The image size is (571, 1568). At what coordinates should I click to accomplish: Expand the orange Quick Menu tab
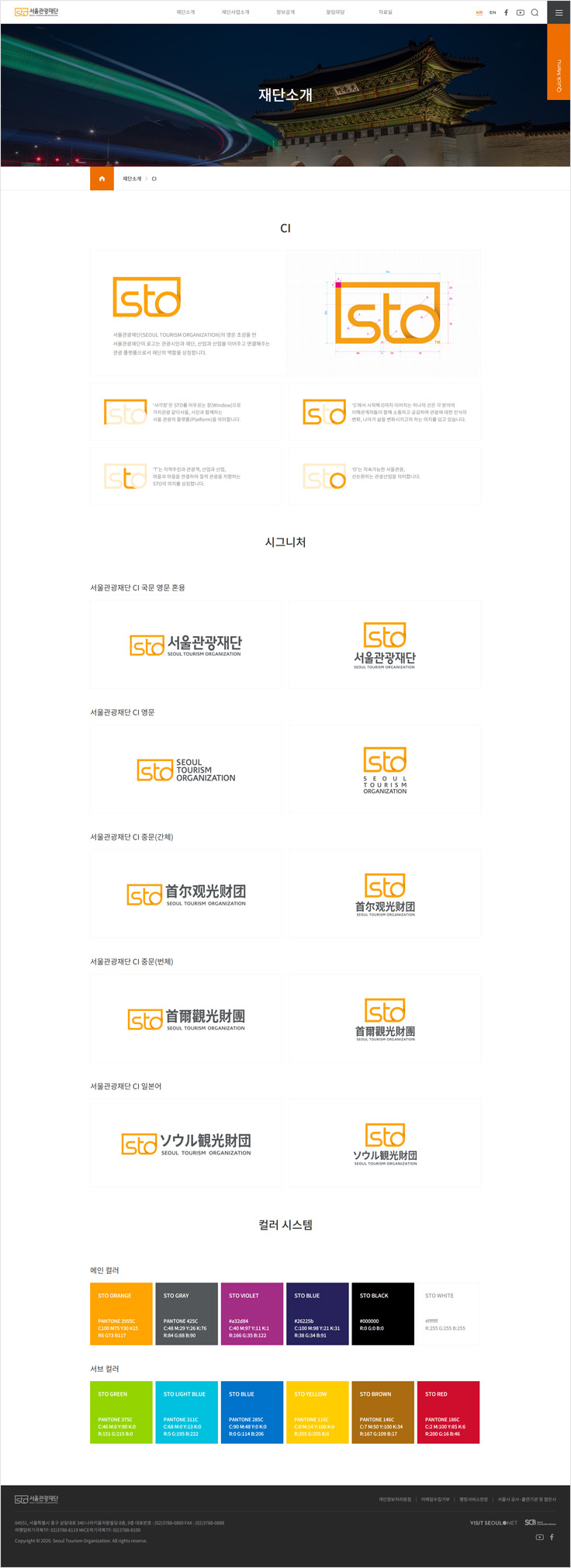pos(559,76)
